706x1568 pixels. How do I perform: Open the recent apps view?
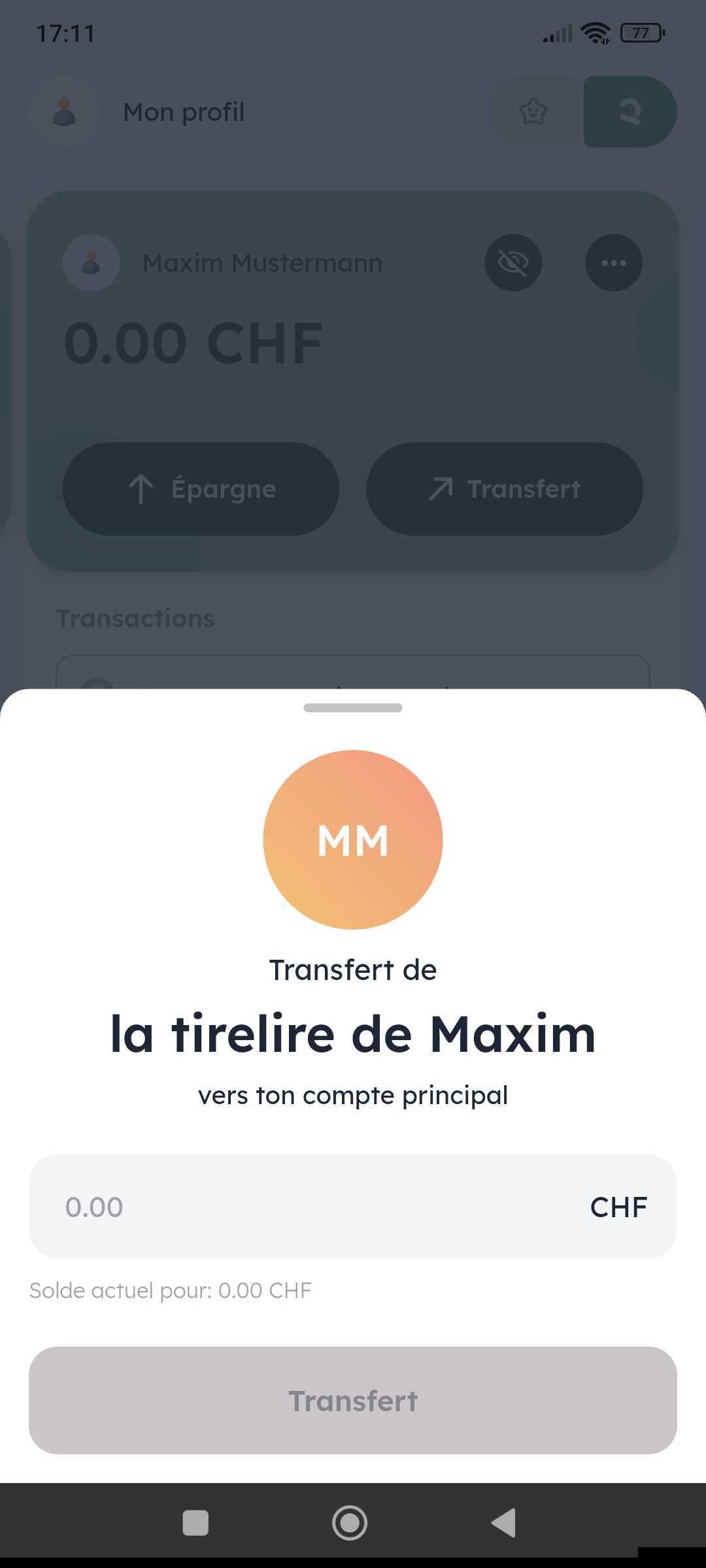195,1523
